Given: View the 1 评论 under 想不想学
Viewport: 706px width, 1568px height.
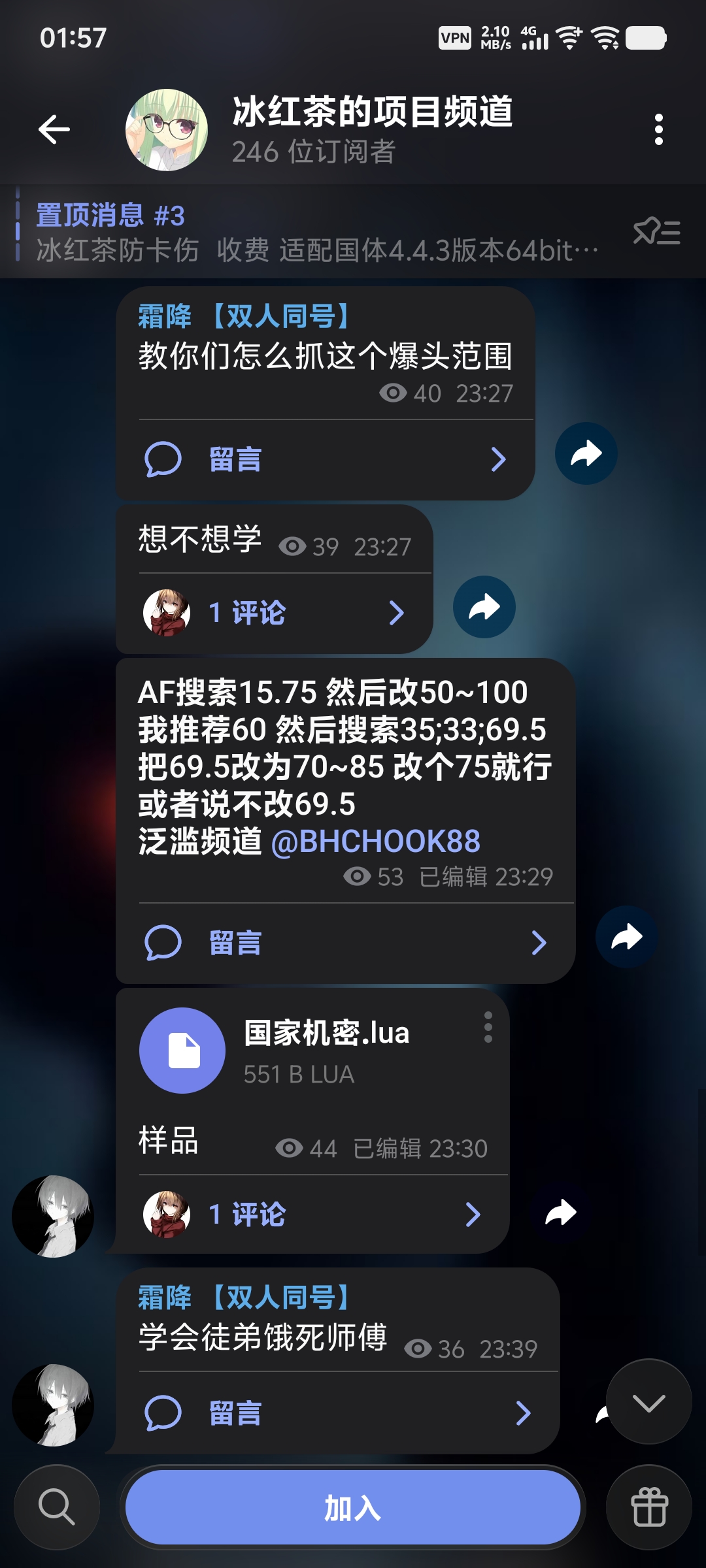Looking at the screenshot, I should tap(275, 613).
